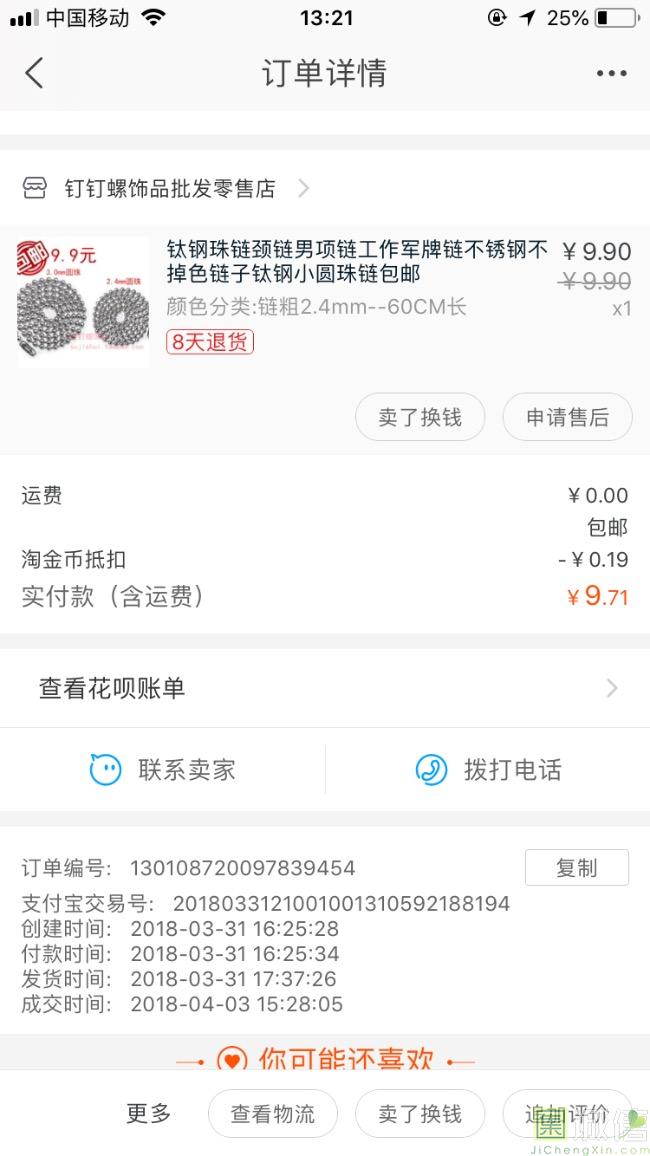
Task: Open the 钉钉螺饰品批发零售店 store page
Action: click(x=168, y=188)
